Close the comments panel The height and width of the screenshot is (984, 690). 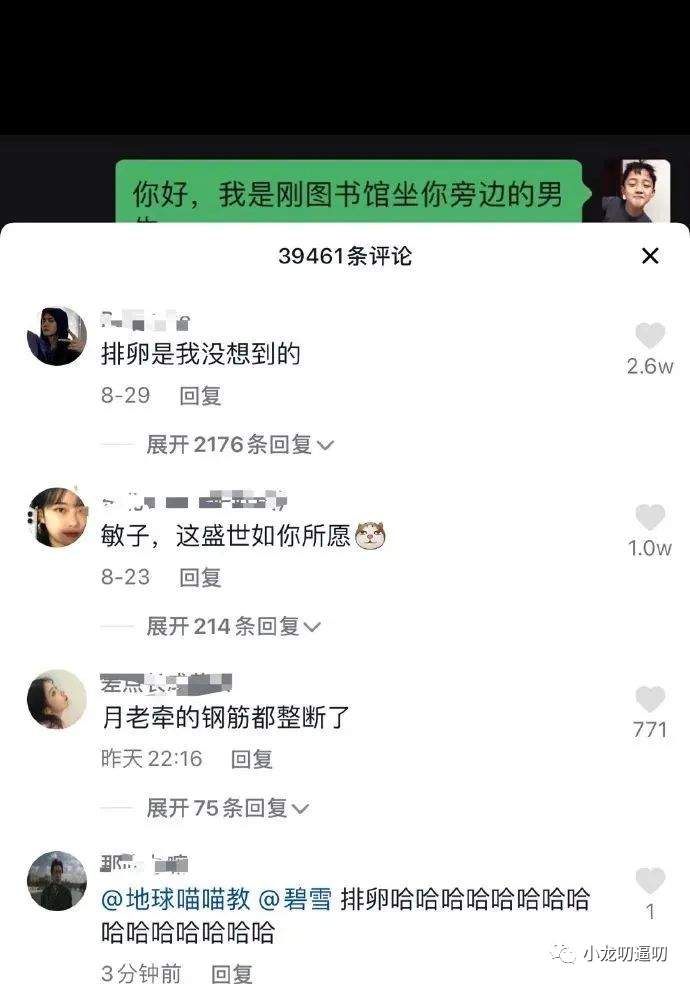(650, 256)
